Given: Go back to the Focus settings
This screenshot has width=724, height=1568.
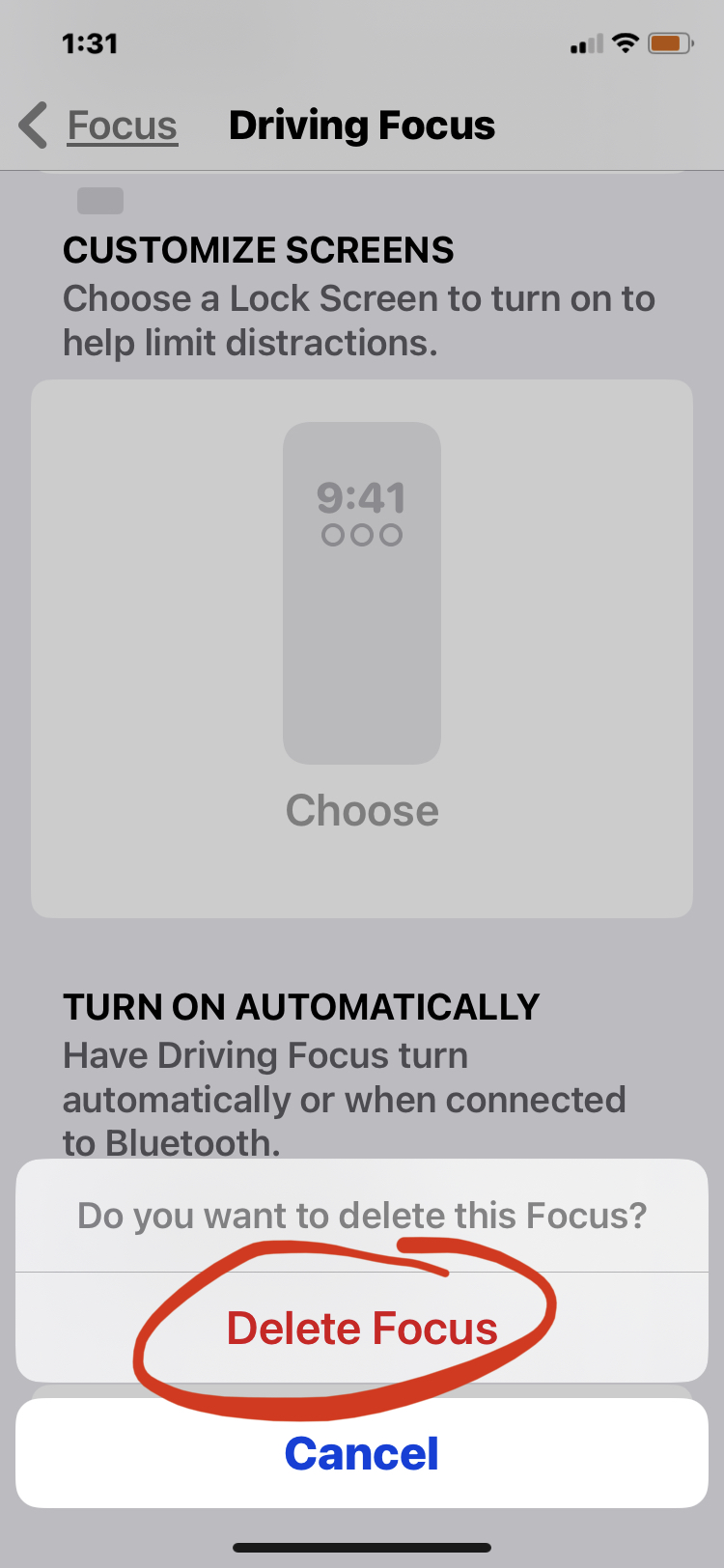Looking at the screenshot, I should tap(98, 126).
